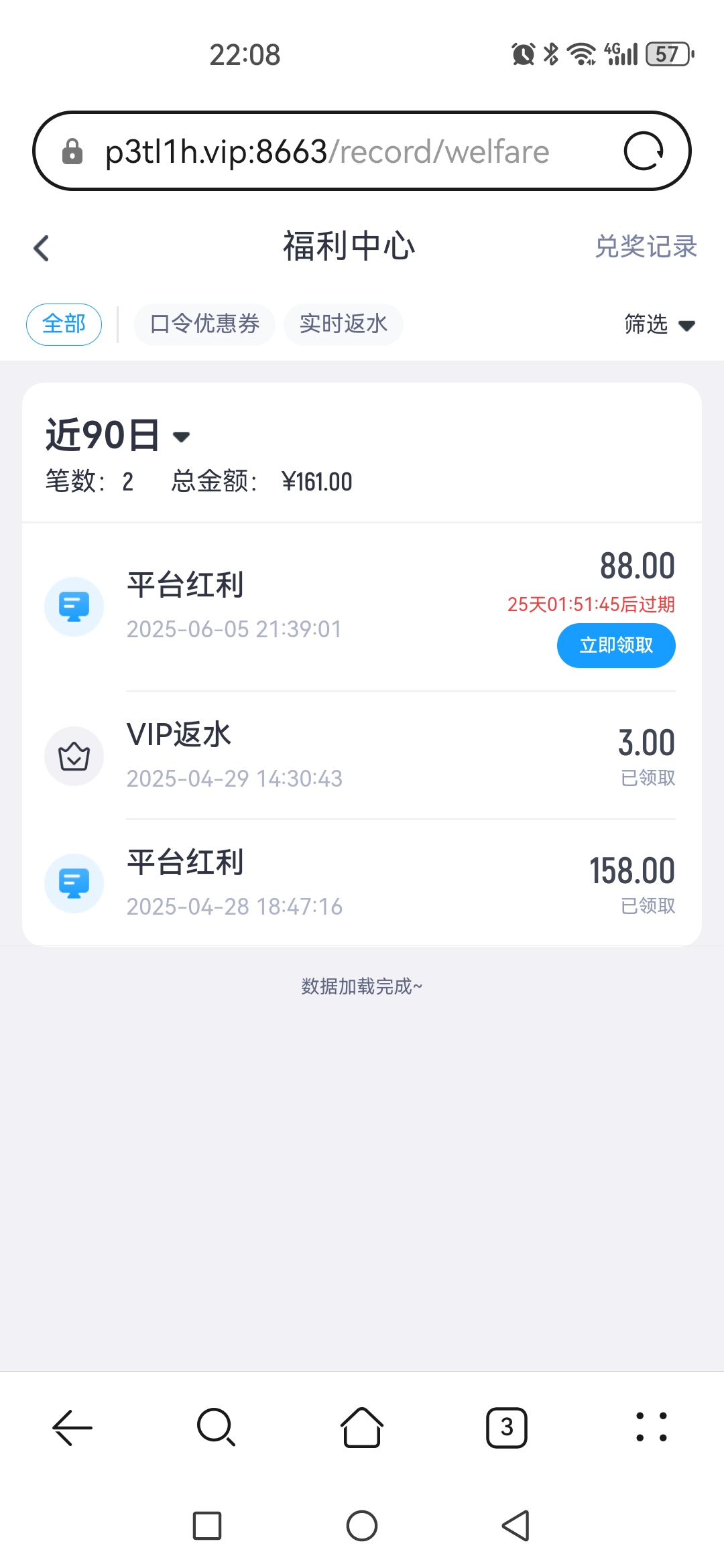Viewport: 724px width, 1568px height.
Task: Tap the browser back arrow
Action: [72, 1427]
